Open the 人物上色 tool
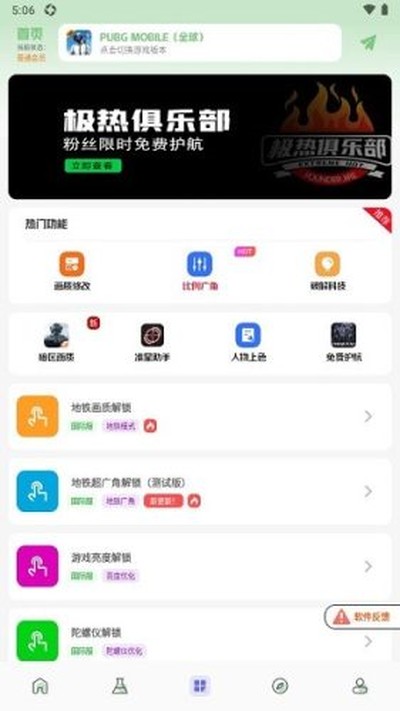 pyautogui.click(x=248, y=342)
